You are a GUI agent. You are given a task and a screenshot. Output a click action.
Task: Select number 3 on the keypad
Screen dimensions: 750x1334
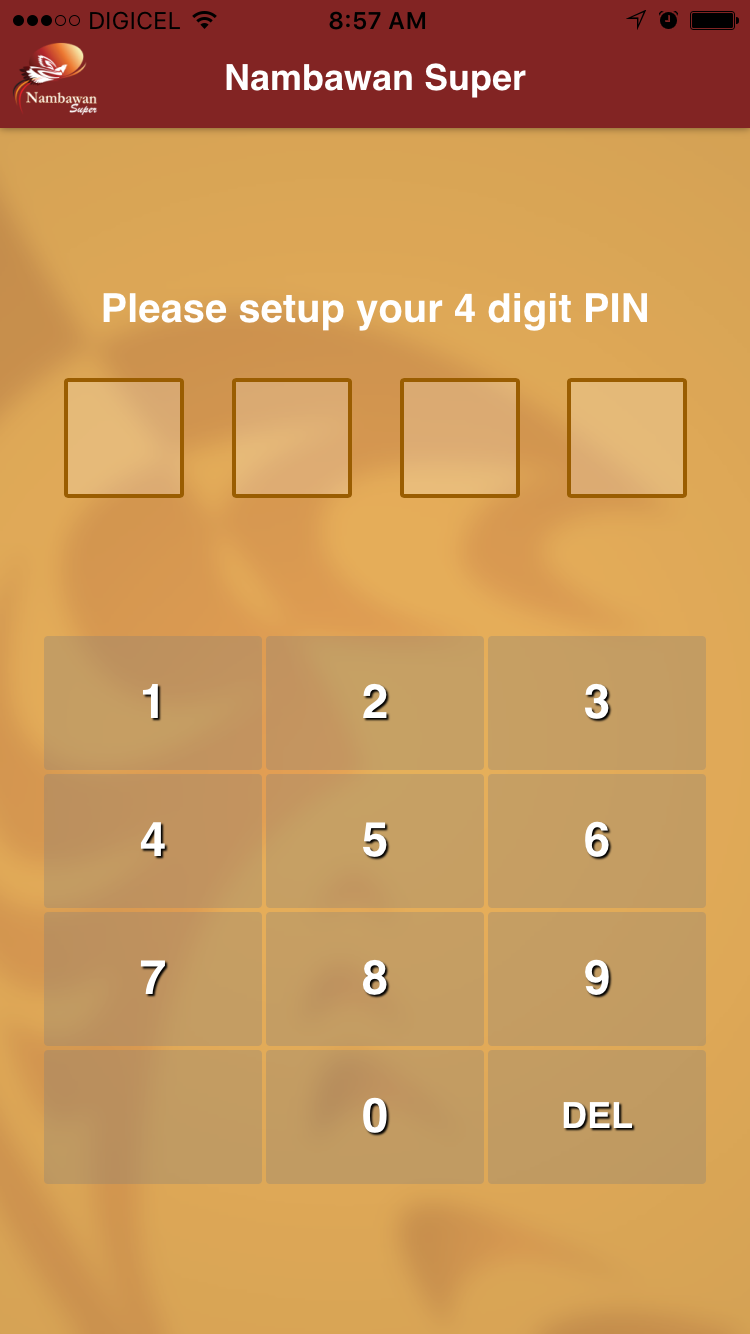597,703
